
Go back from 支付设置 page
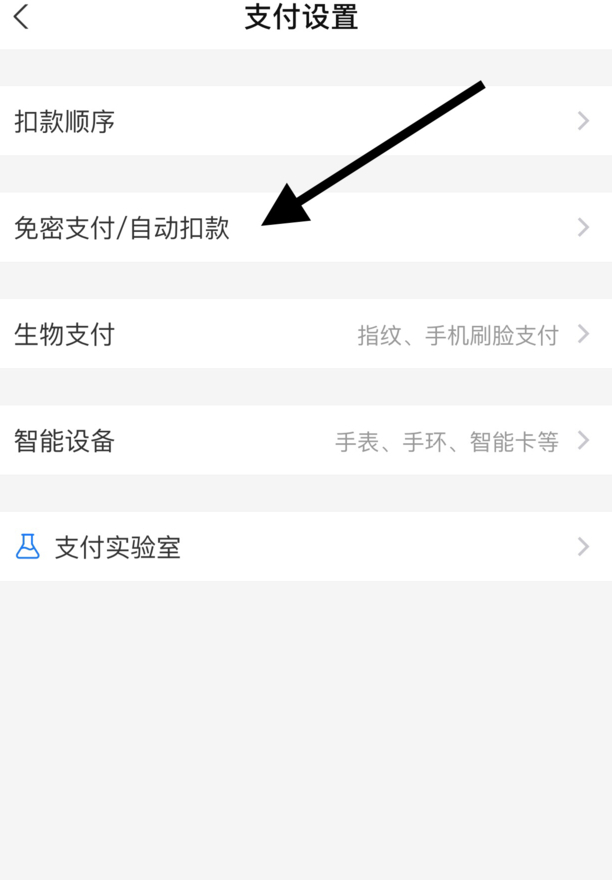[x=22, y=17]
